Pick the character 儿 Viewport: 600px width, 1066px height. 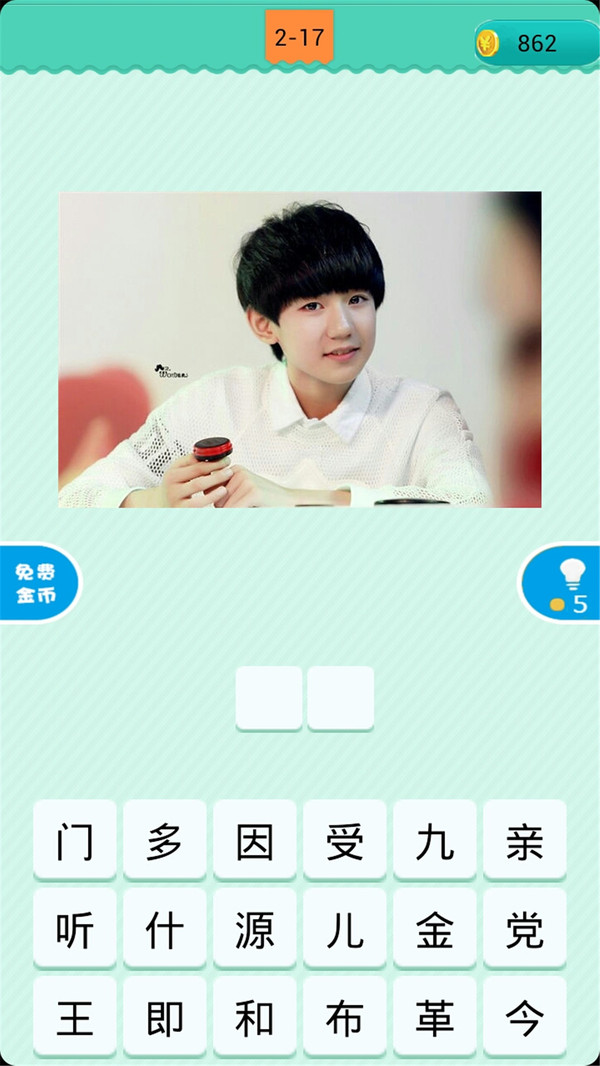(x=345, y=930)
